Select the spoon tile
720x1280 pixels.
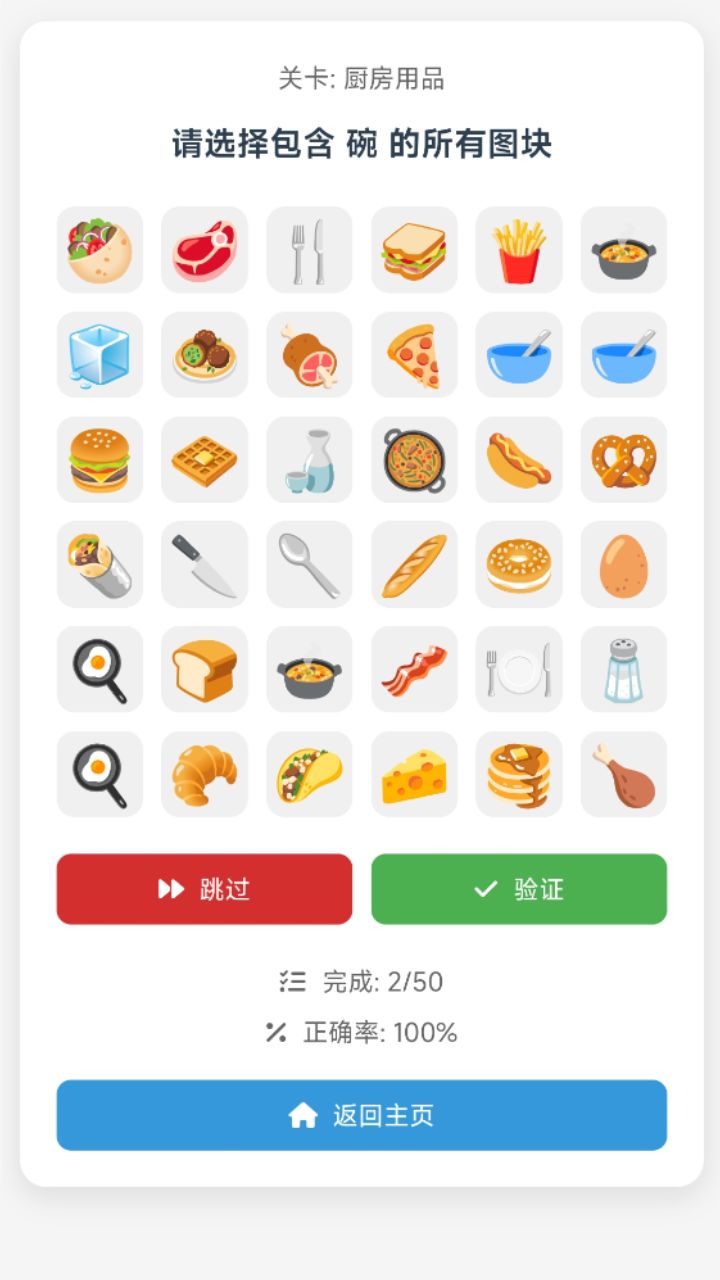[309, 565]
